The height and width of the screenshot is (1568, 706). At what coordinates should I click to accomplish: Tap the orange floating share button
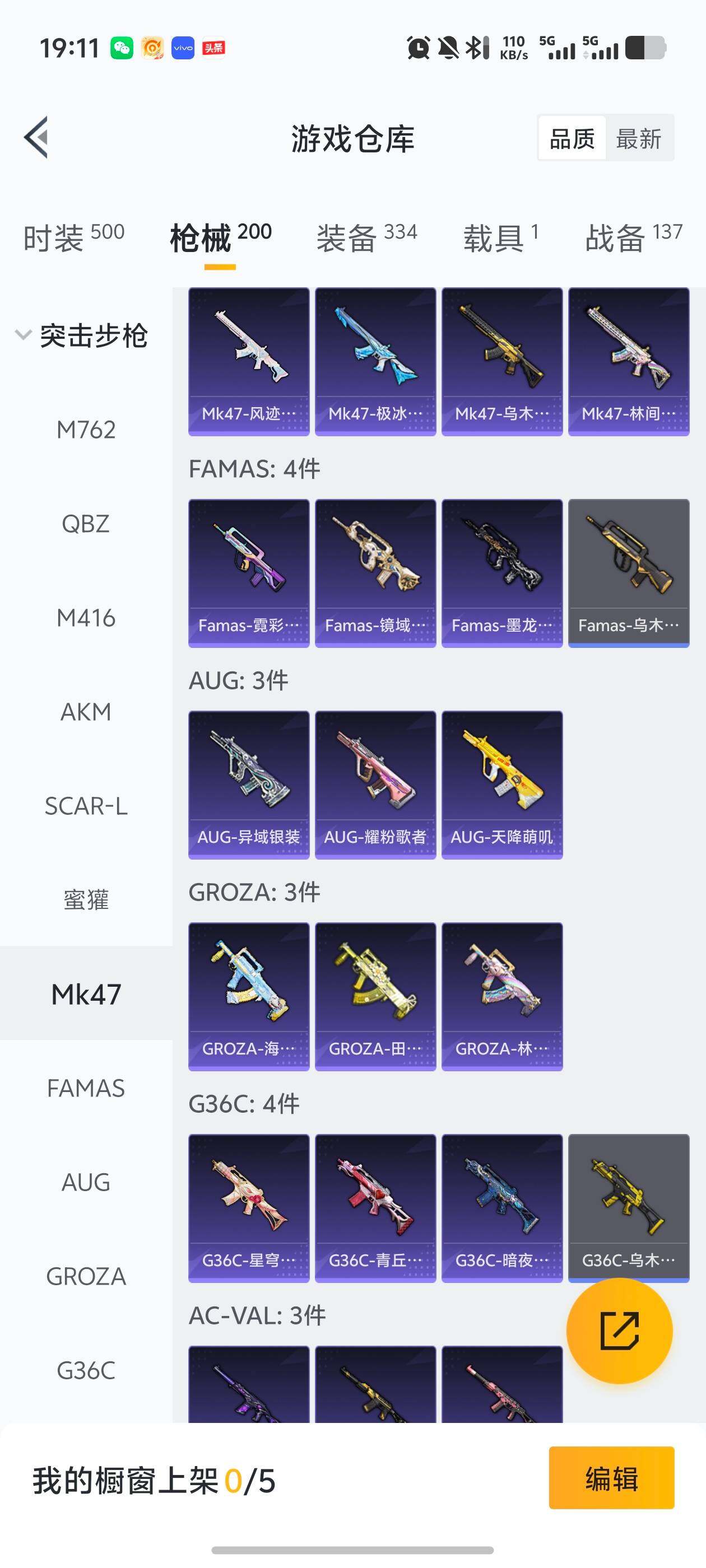619,1331
